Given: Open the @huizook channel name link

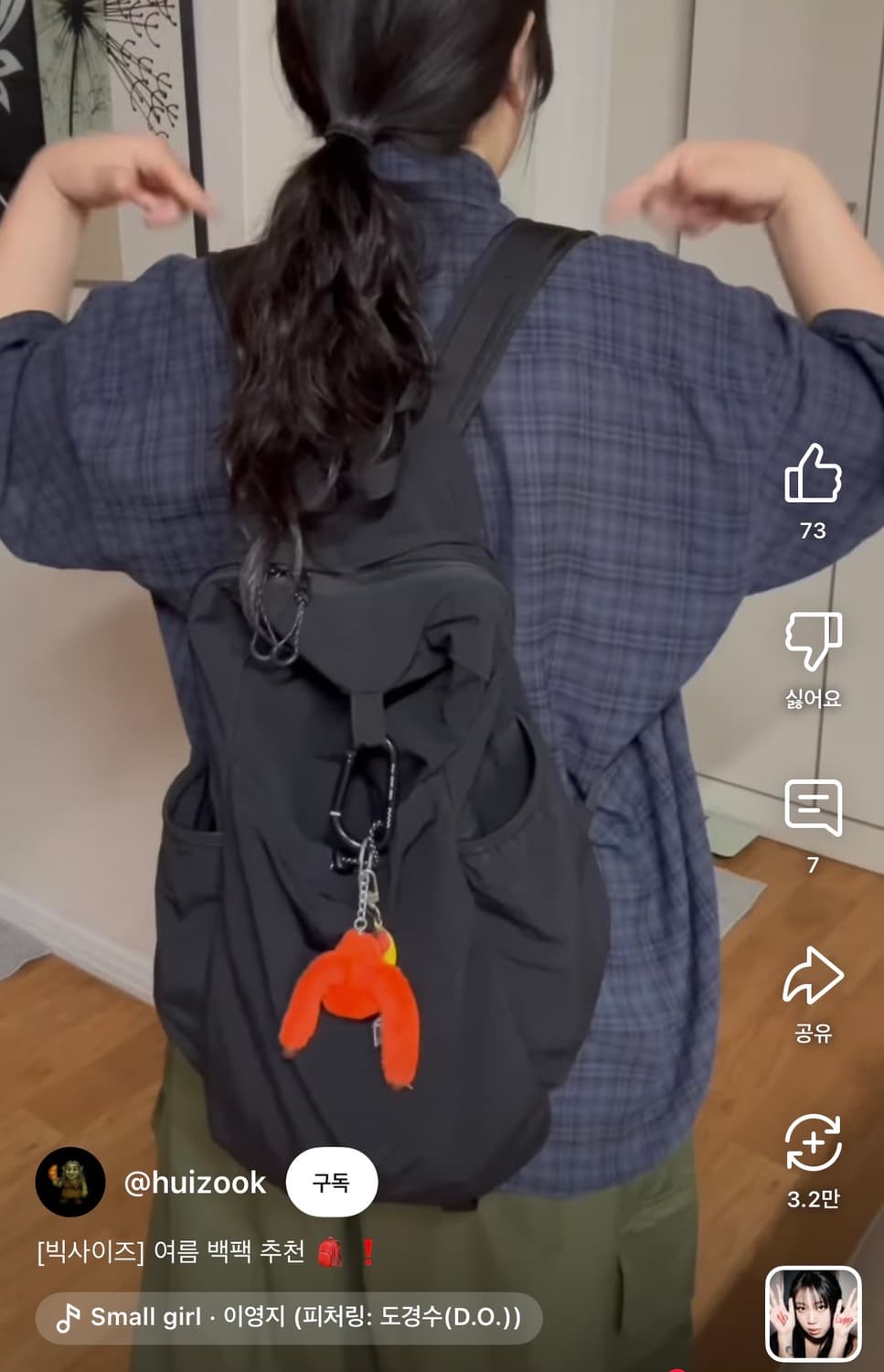Looking at the screenshot, I should tap(195, 1183).
